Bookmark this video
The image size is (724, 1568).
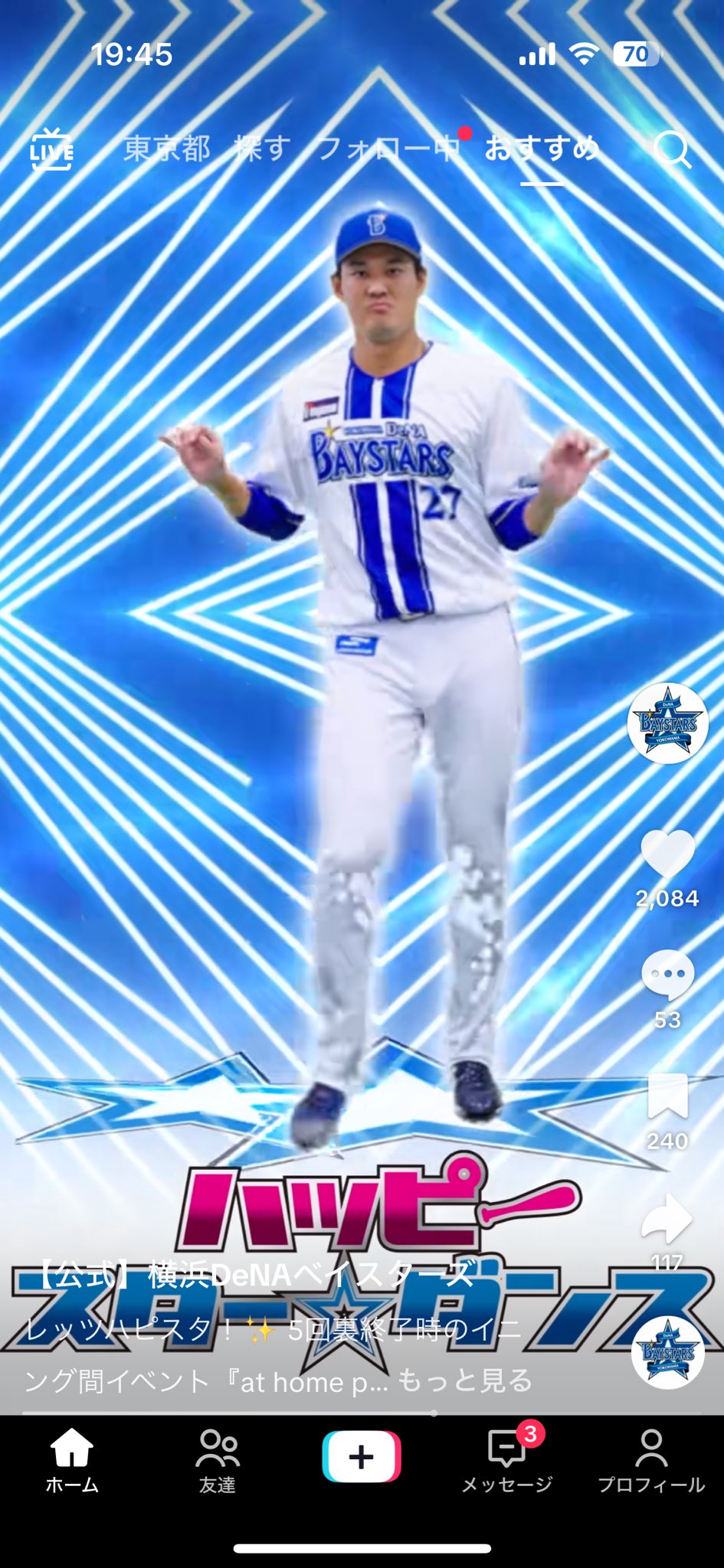667,1096
